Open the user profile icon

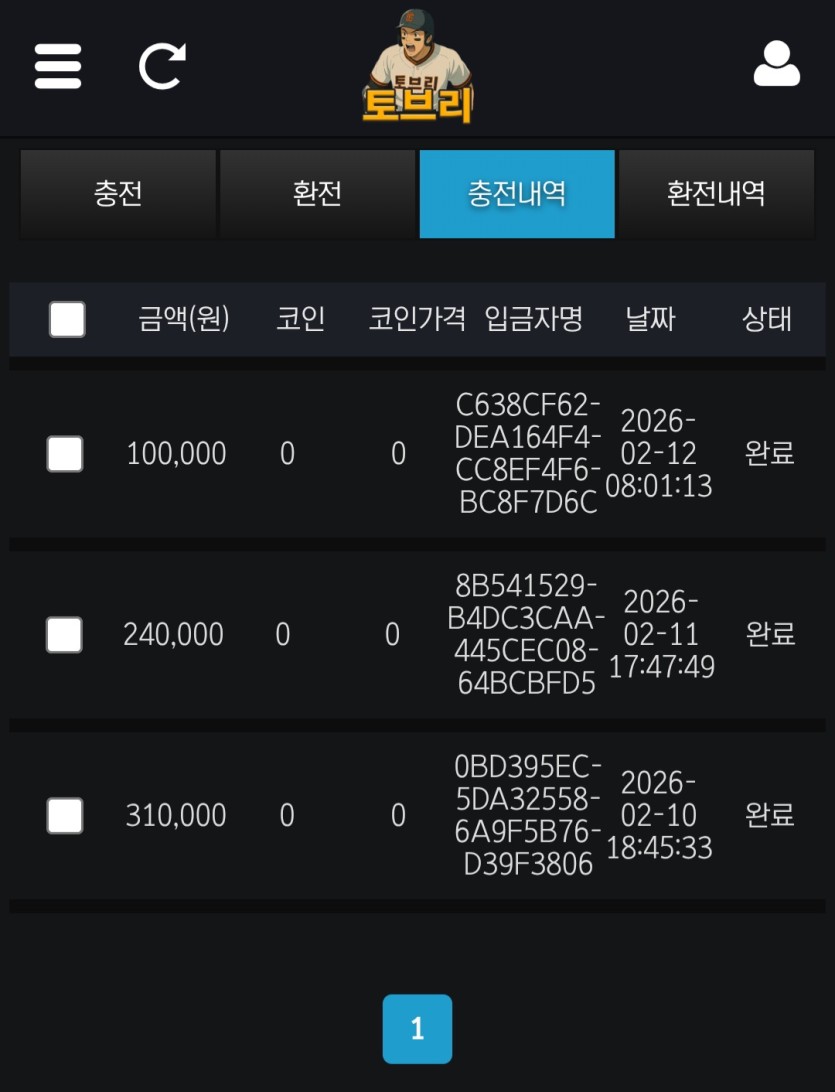[x=776, y=64]
